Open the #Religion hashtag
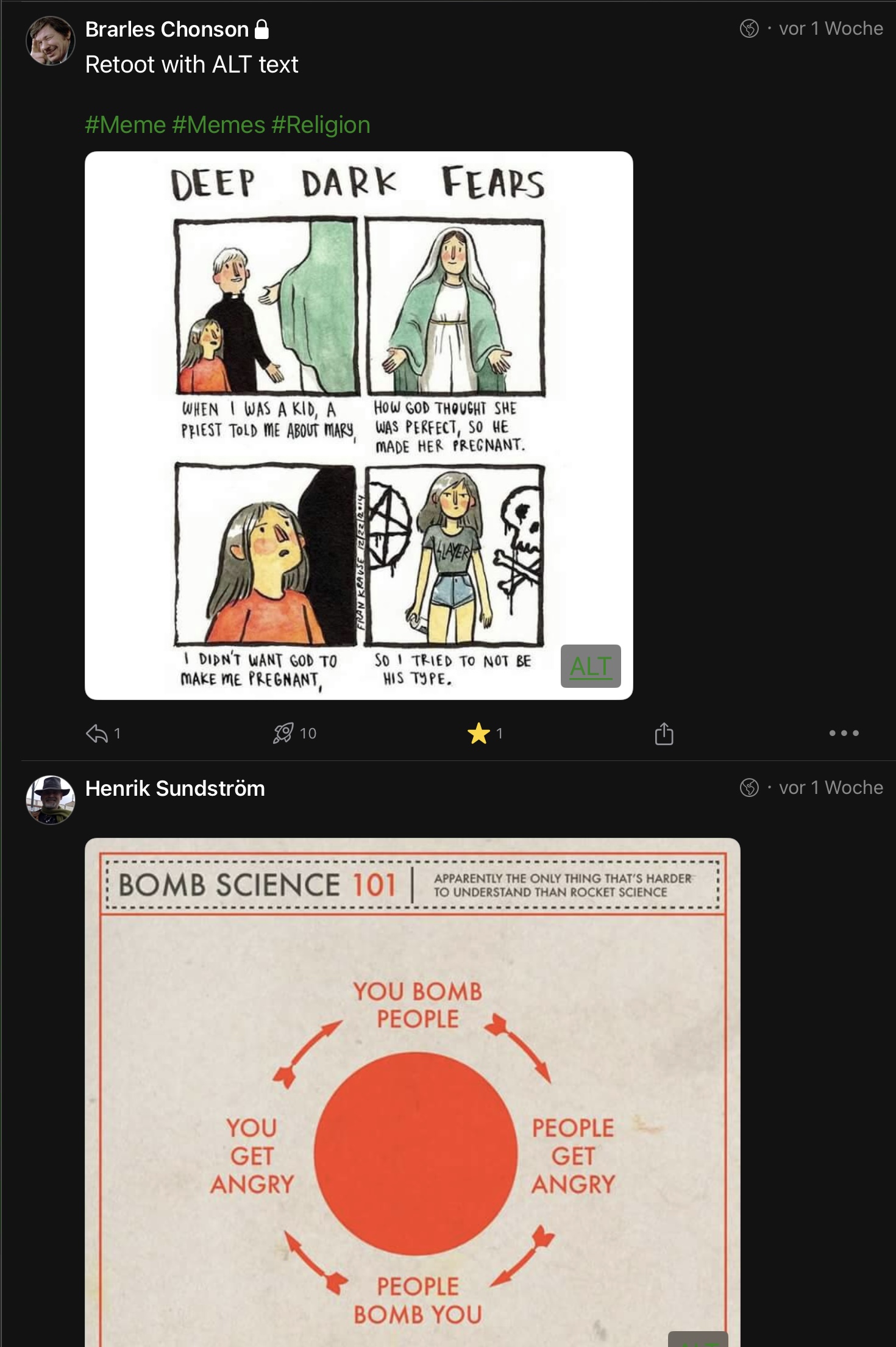This screenshot has height=1347, width=896. click(x=321, y=125)
